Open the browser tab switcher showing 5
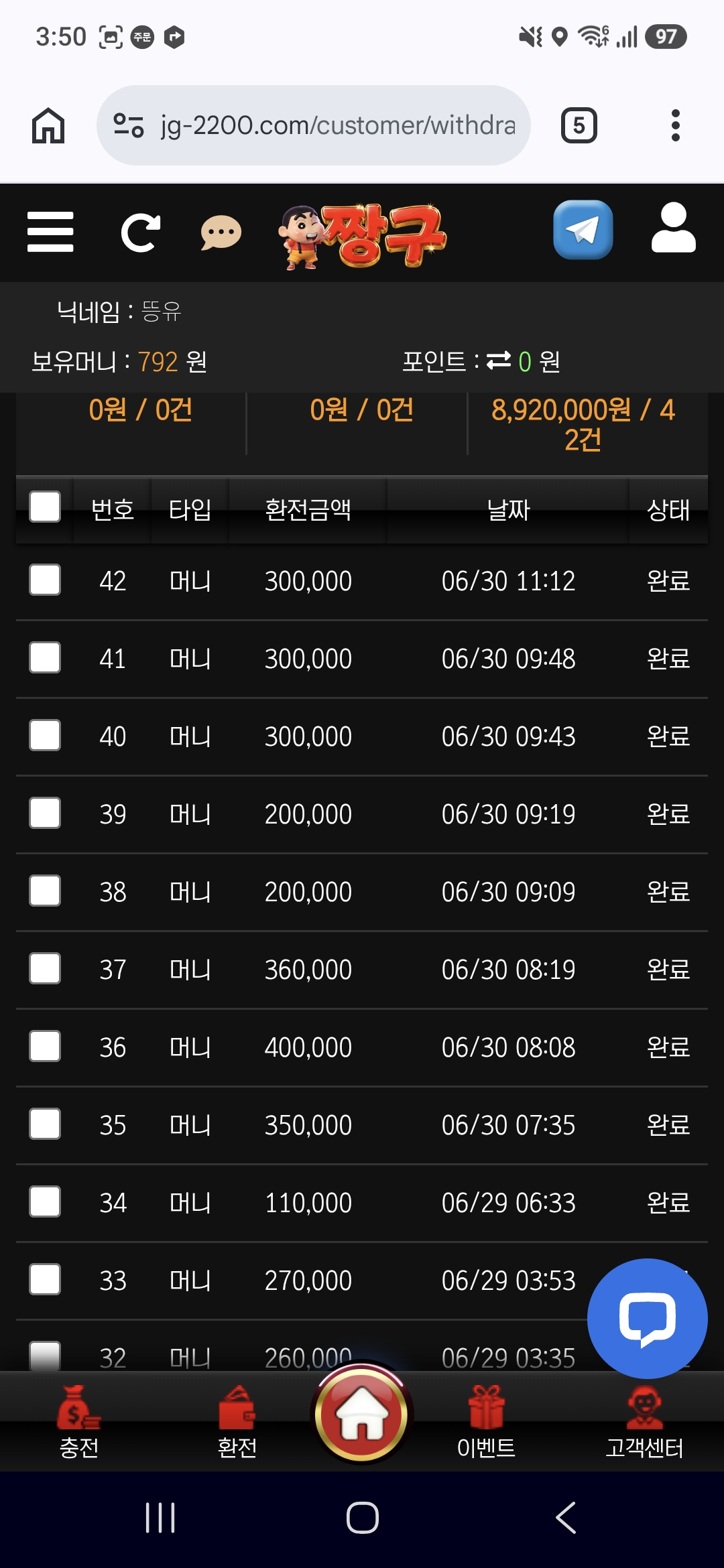The width and height of the screenshot is (724, 1568). tap(579, 125)
